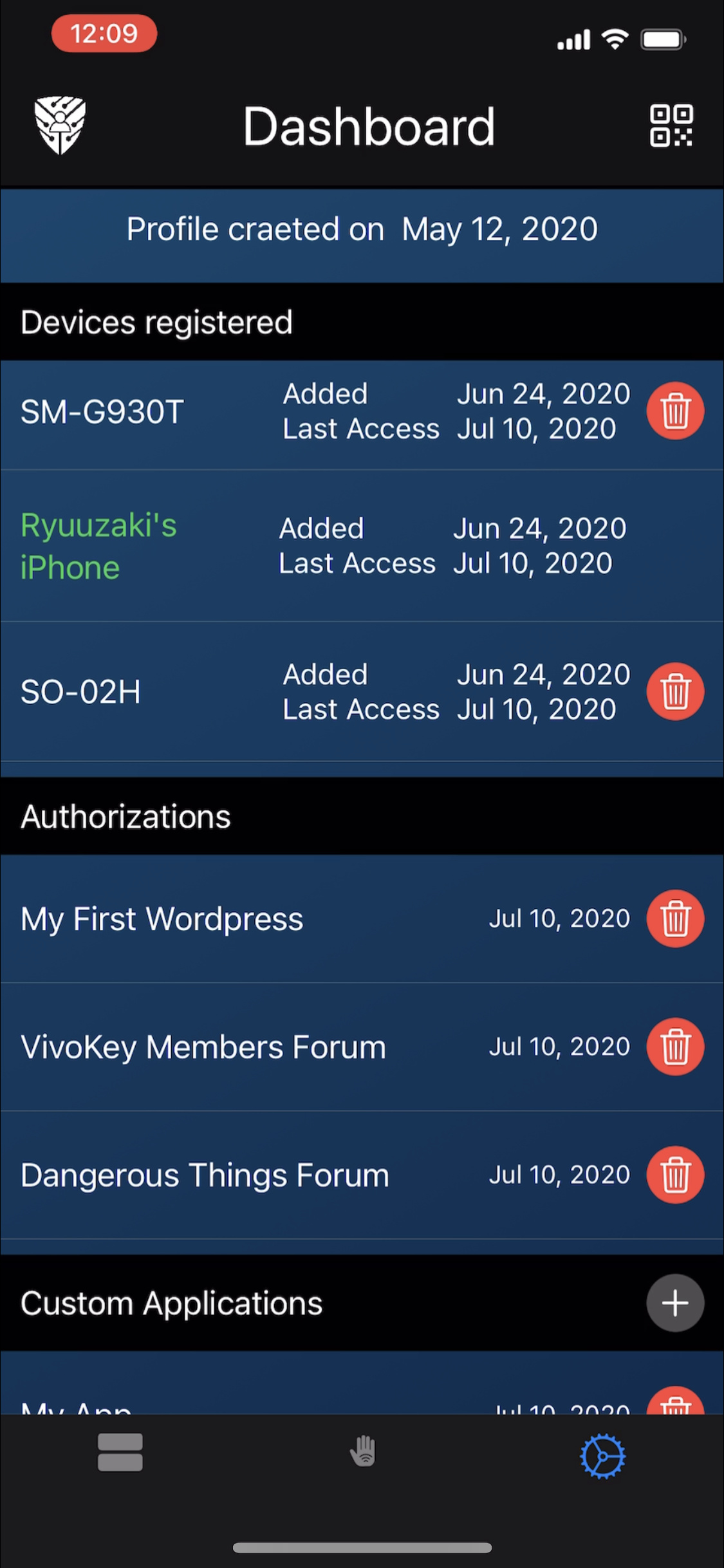This screenshot has height=1568, width=724.
Task: Add a new custom application
Action: click(675, 1303)
